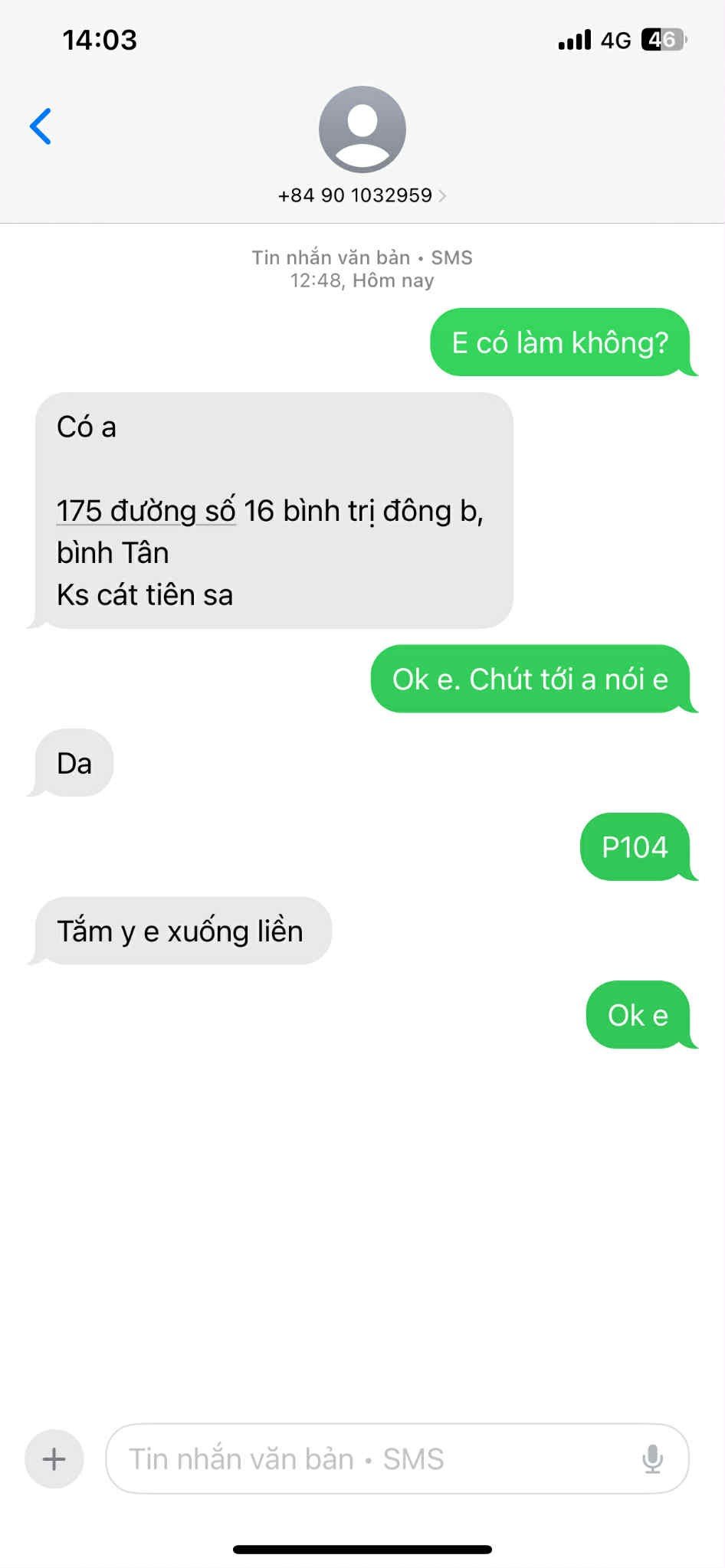Image resolution: width=725 pixels, height=1568 pixels.
Task: Go back to the messages list
Action: tap(41, 126)
